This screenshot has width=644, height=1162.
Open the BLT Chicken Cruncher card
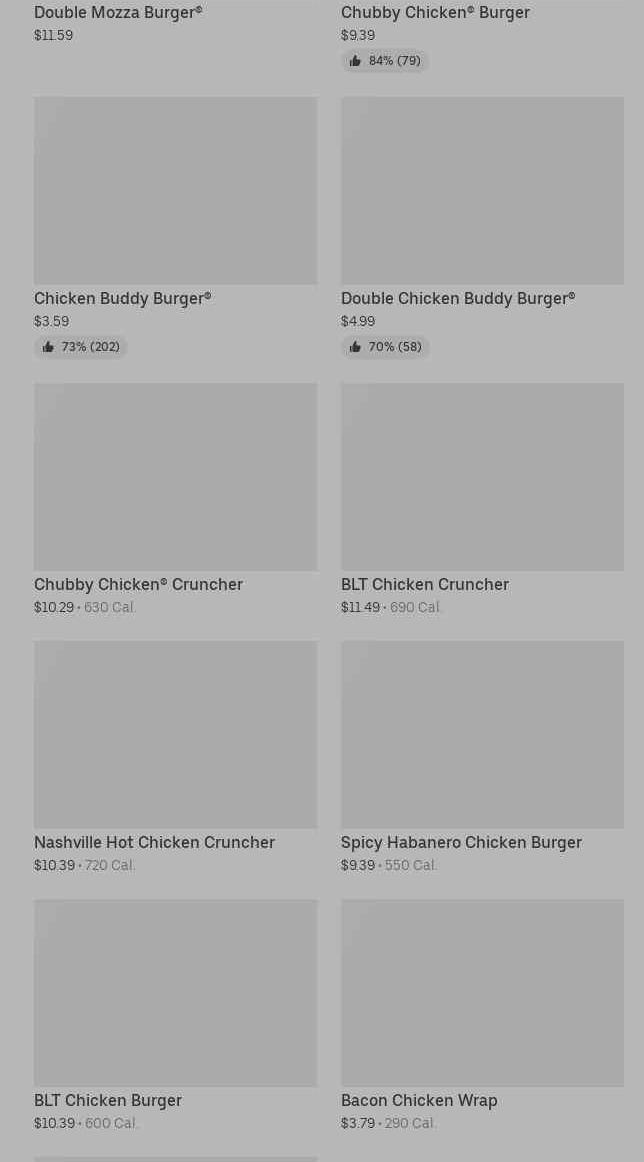[x=482, y=499]
